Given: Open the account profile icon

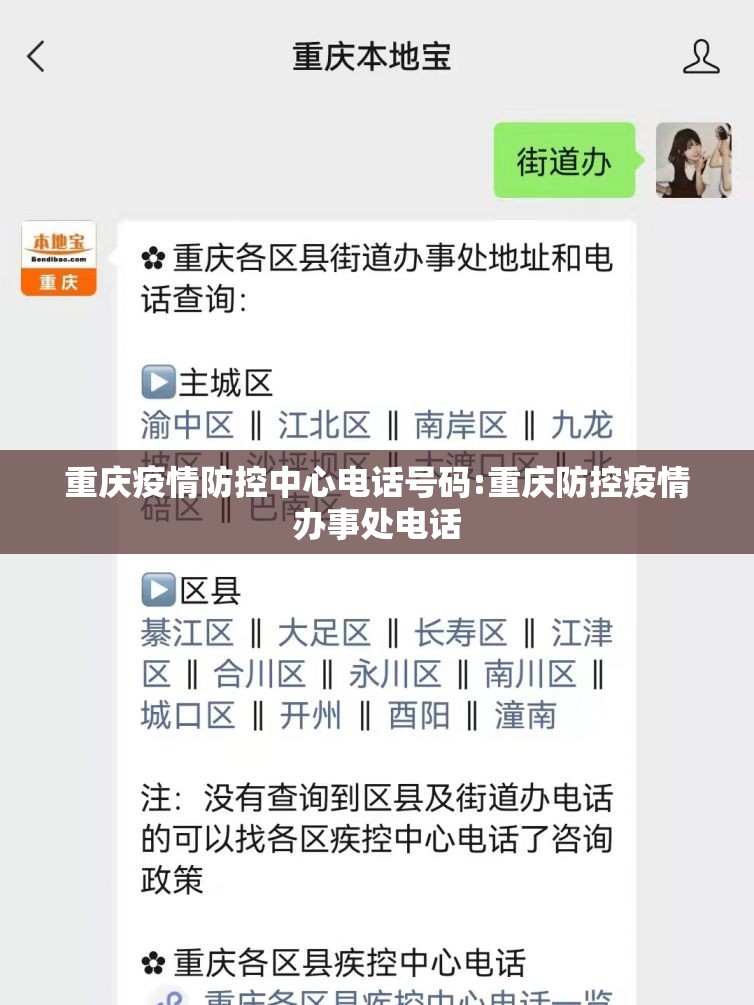Looking at the screenshot, I should coord(701,56).
